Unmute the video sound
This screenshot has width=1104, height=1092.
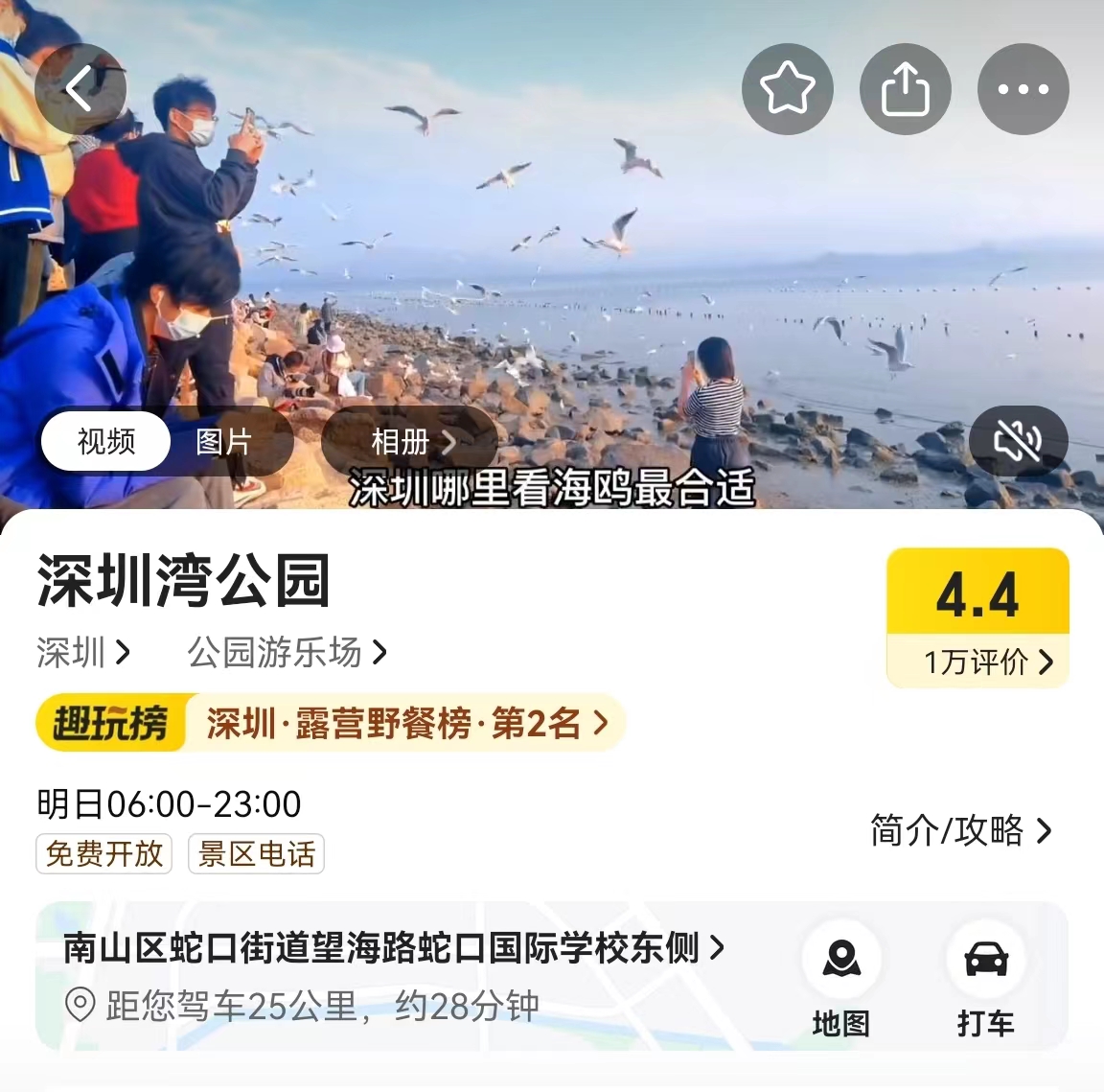coord(1018,442)
